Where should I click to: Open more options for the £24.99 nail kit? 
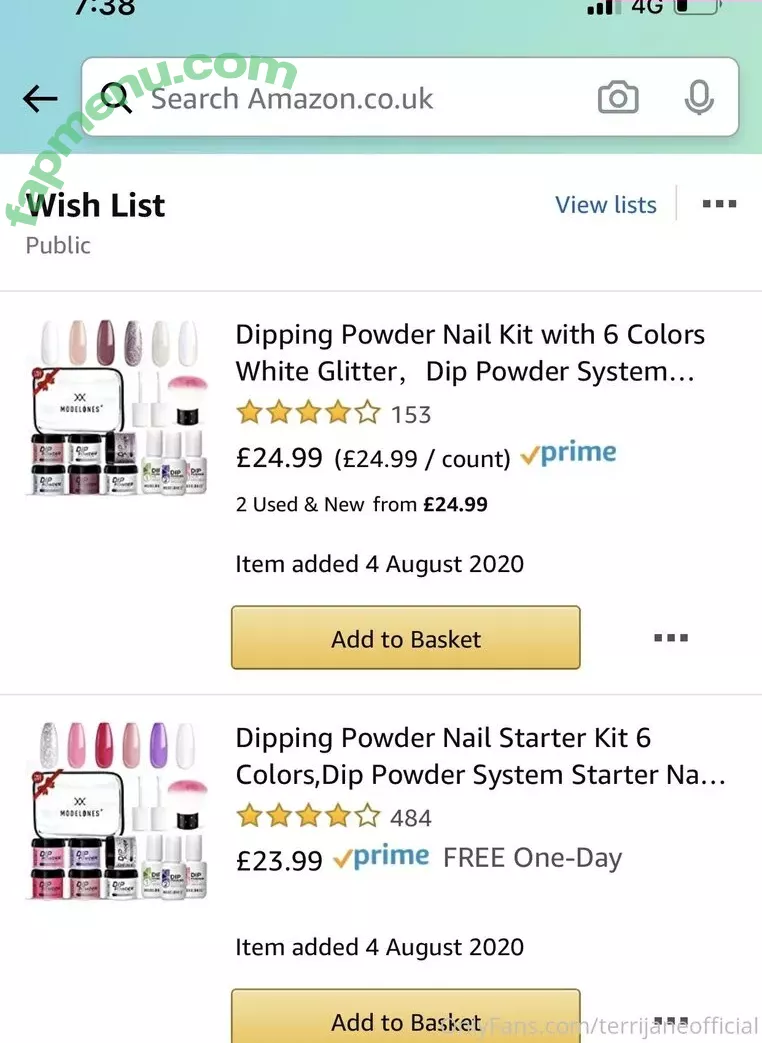[x=670, y=638]
